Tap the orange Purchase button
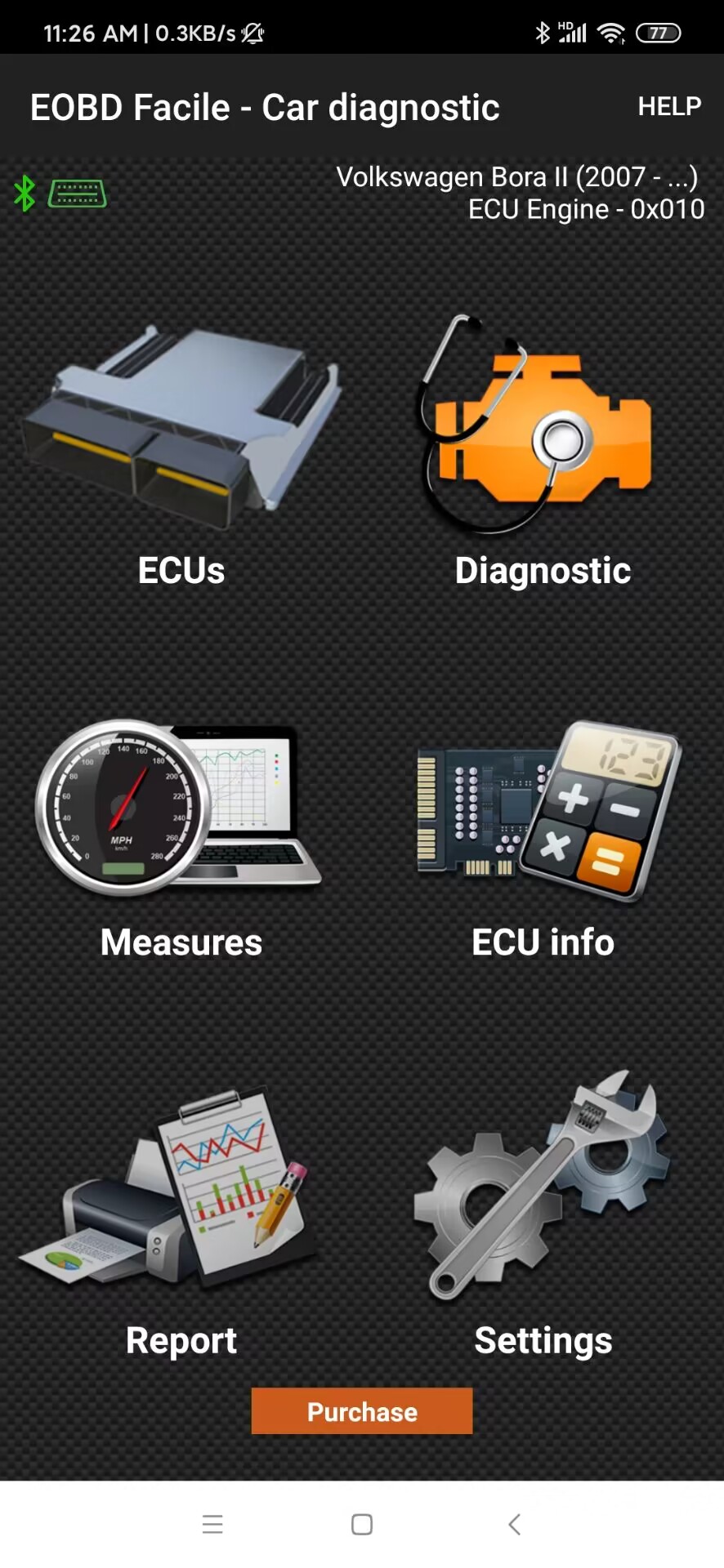This screenshot has height=1568, width=724. pos(362,1411)
